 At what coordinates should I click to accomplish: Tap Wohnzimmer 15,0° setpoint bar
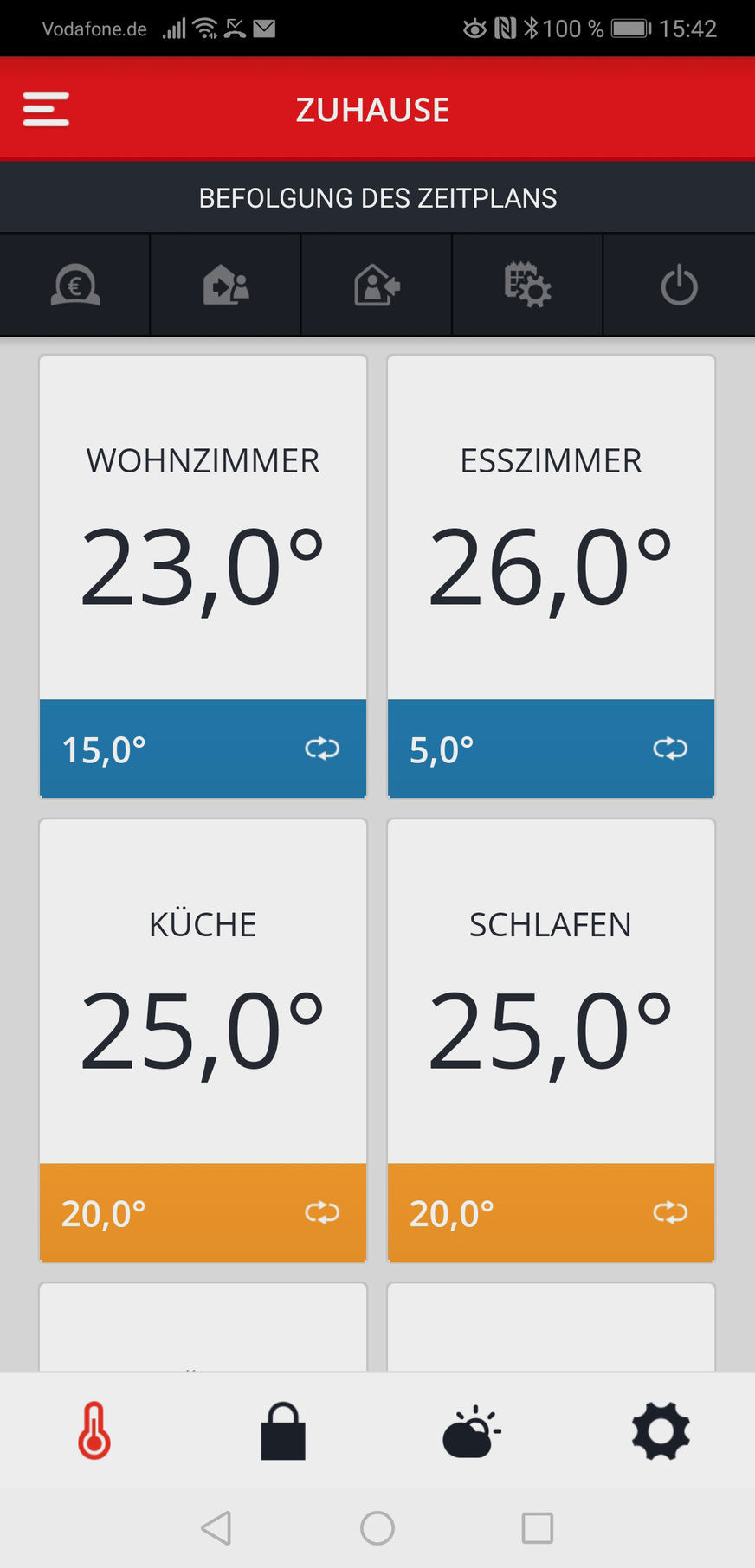point(203,749)
